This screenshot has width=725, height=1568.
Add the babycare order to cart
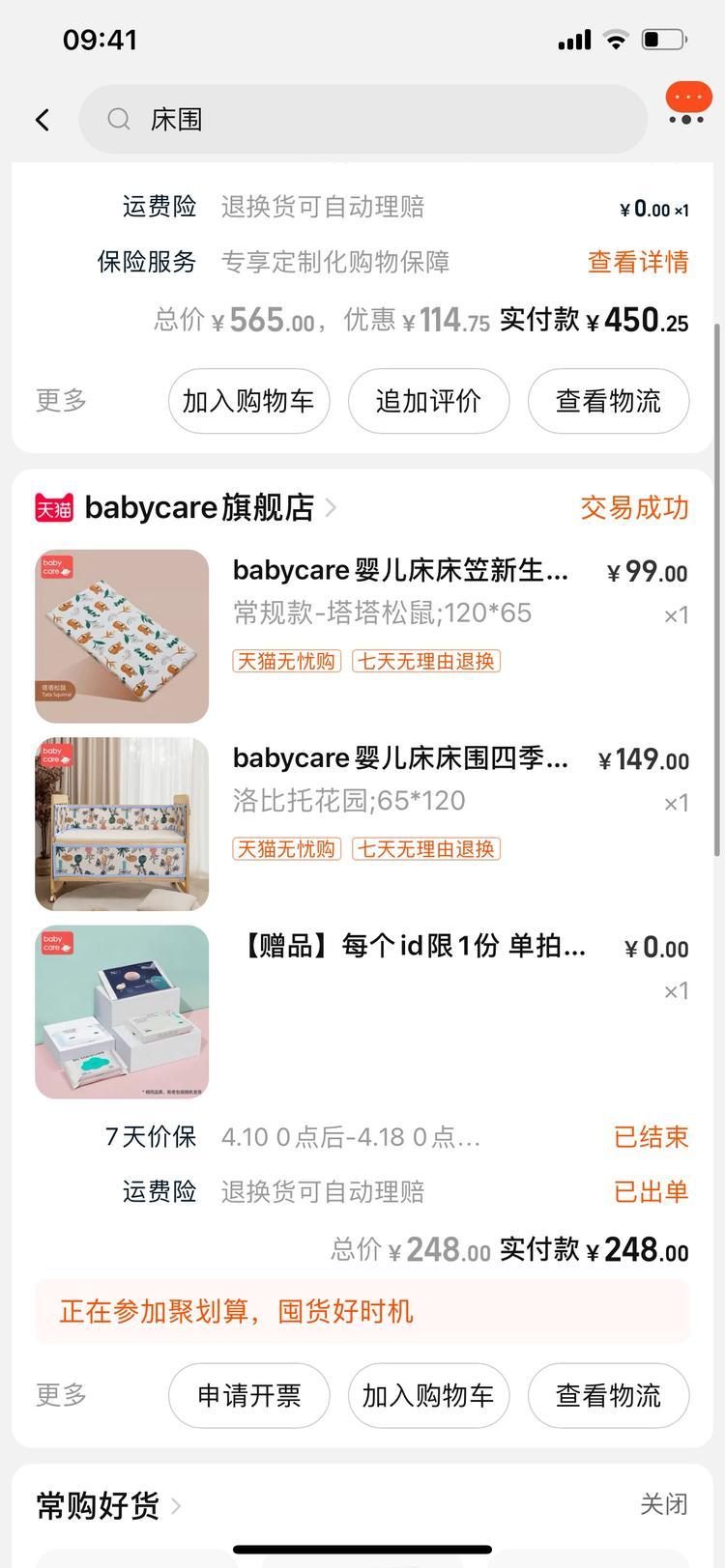[x=428, y=1395]
